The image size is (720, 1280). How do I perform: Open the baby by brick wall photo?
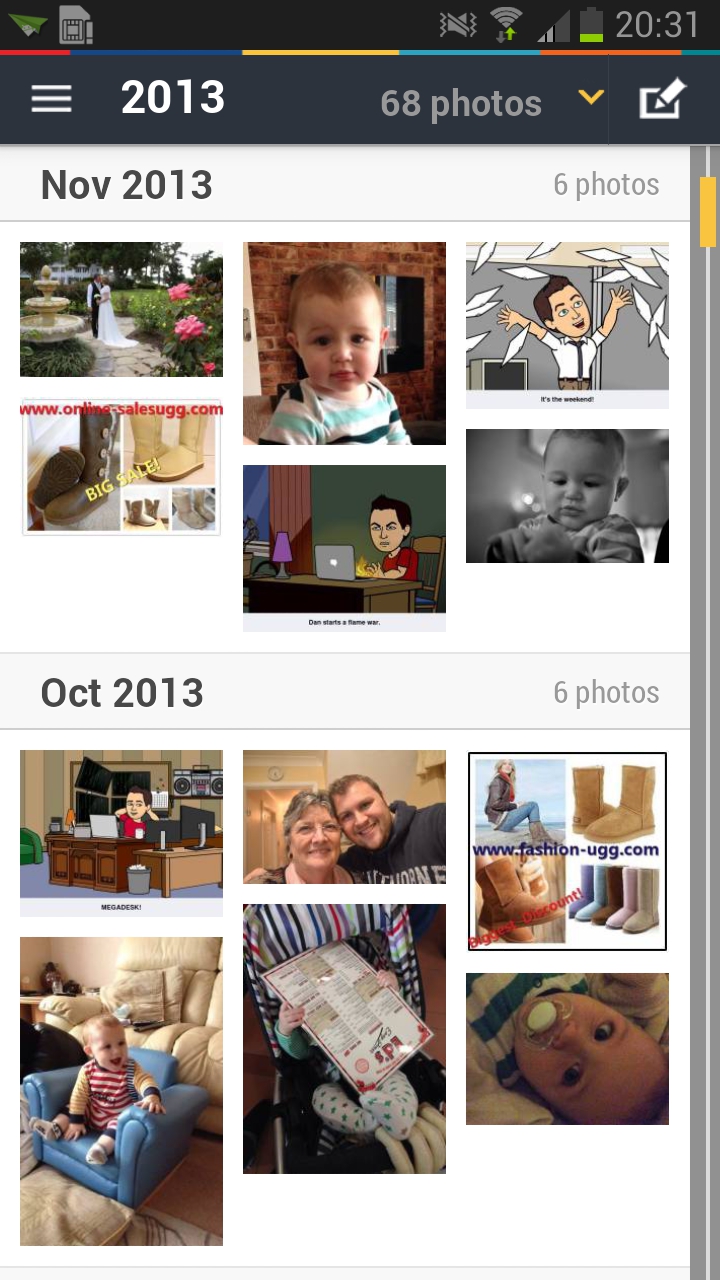344,343
